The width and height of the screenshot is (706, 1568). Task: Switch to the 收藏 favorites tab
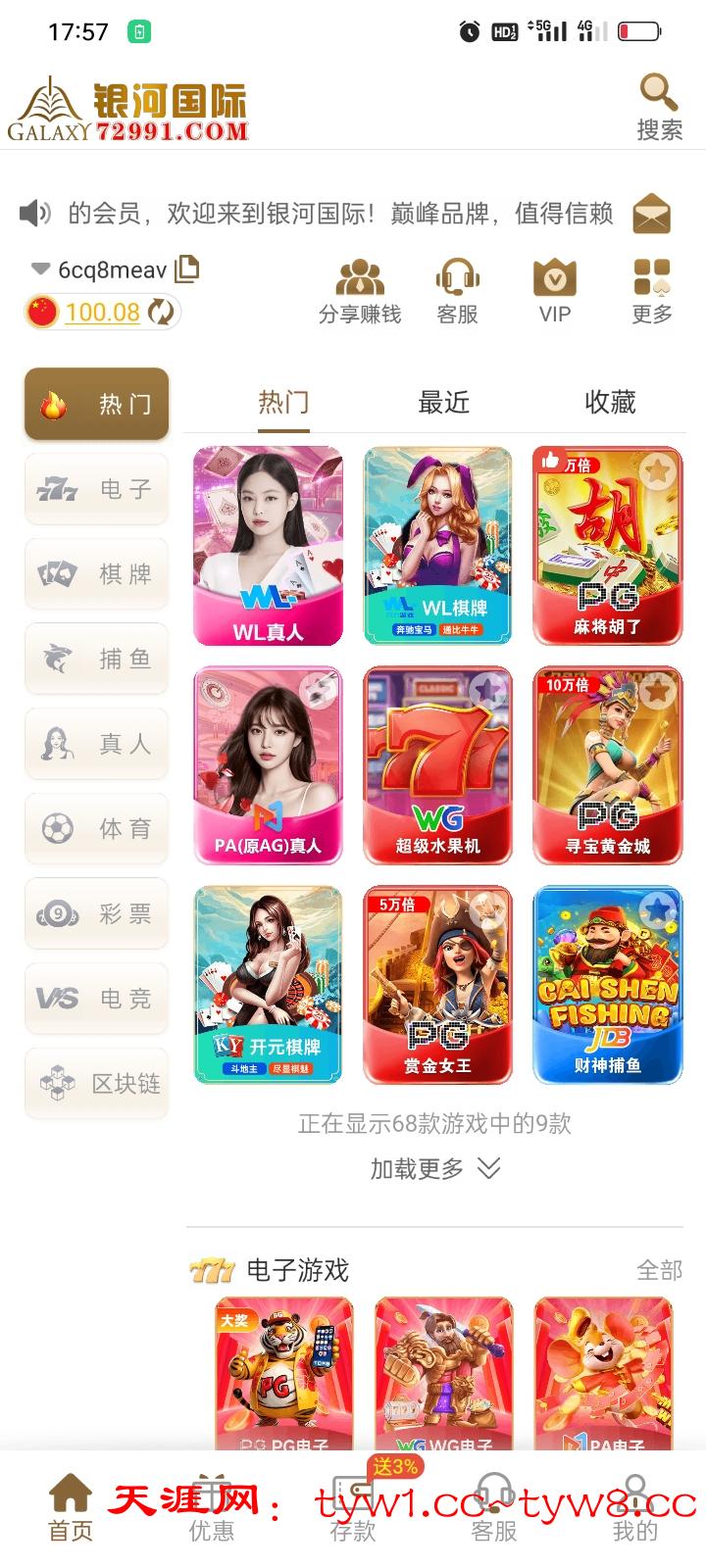[x=610, y=403]
